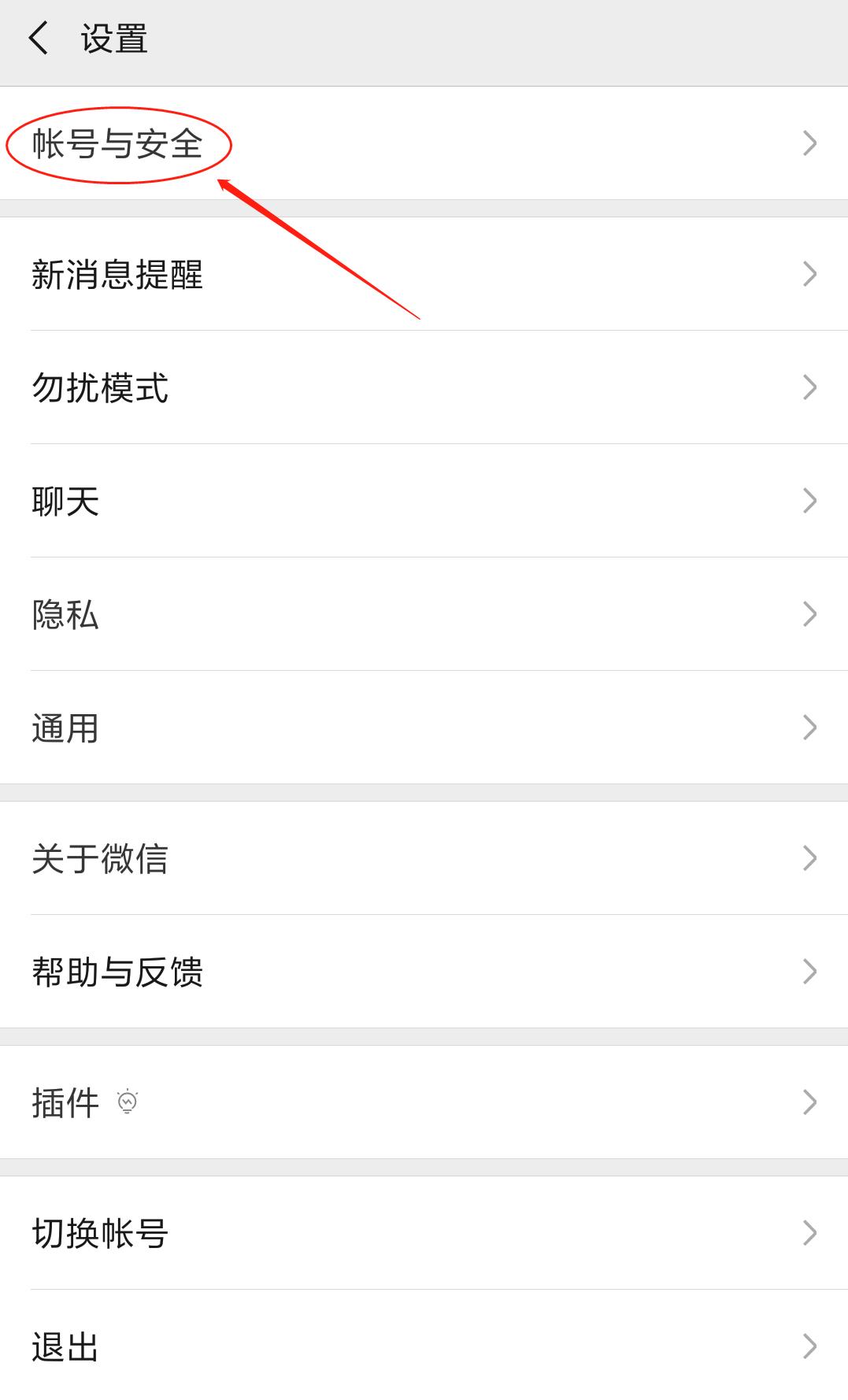Image resolution: width=848 pixels, height=1400 pixels.
Task: Tap 退出 to log out
Action: point(65,1348)
